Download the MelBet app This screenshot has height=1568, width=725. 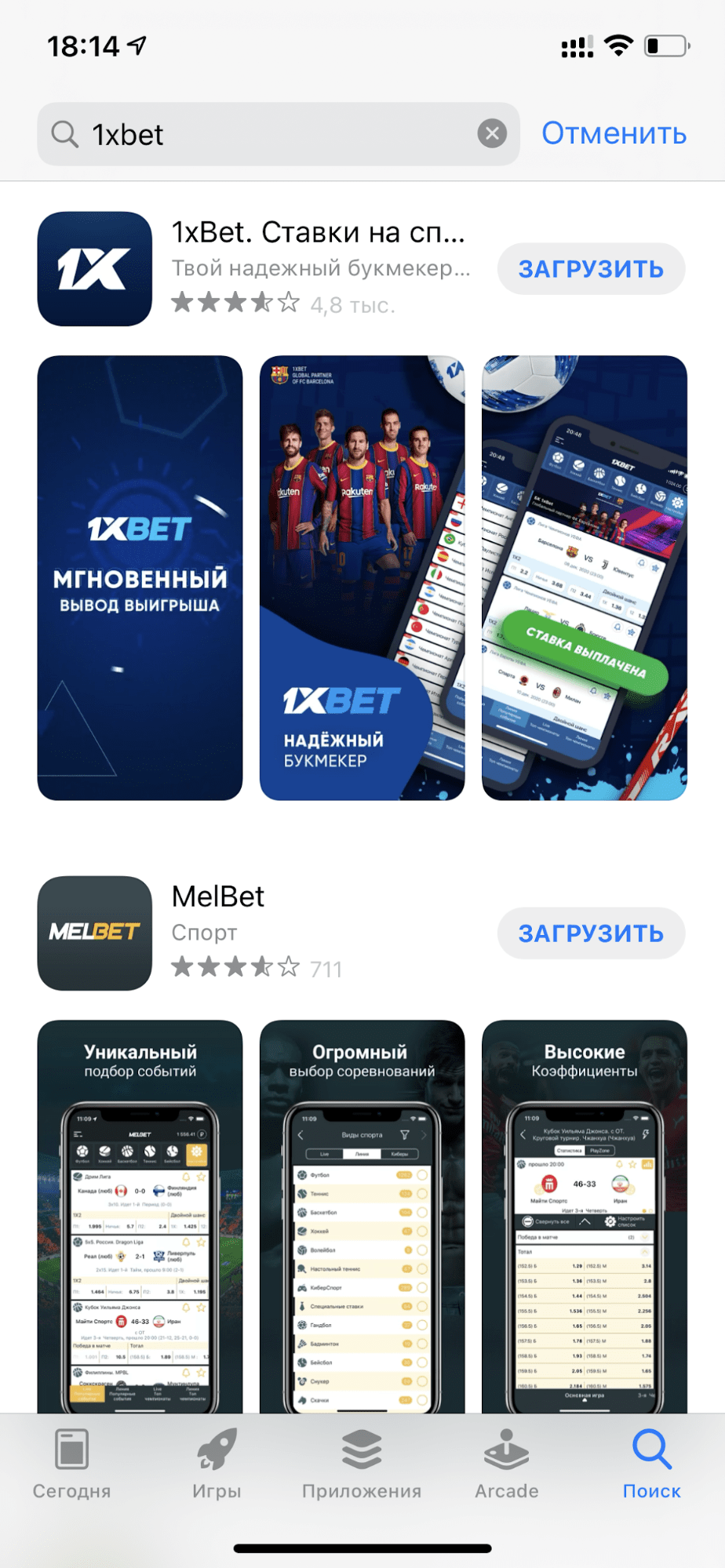591,933
